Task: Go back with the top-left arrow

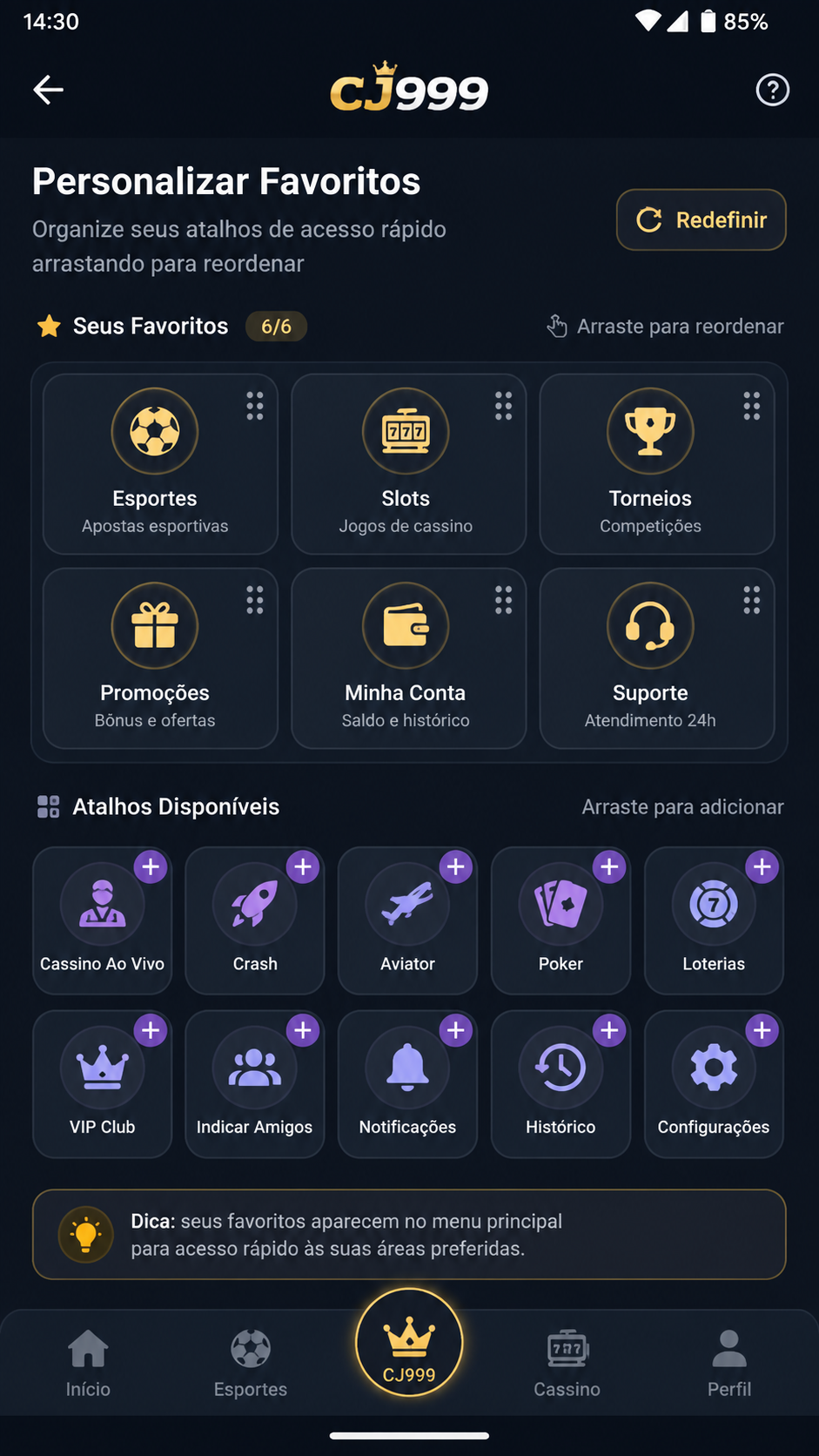Action: (x=48, y=90)
